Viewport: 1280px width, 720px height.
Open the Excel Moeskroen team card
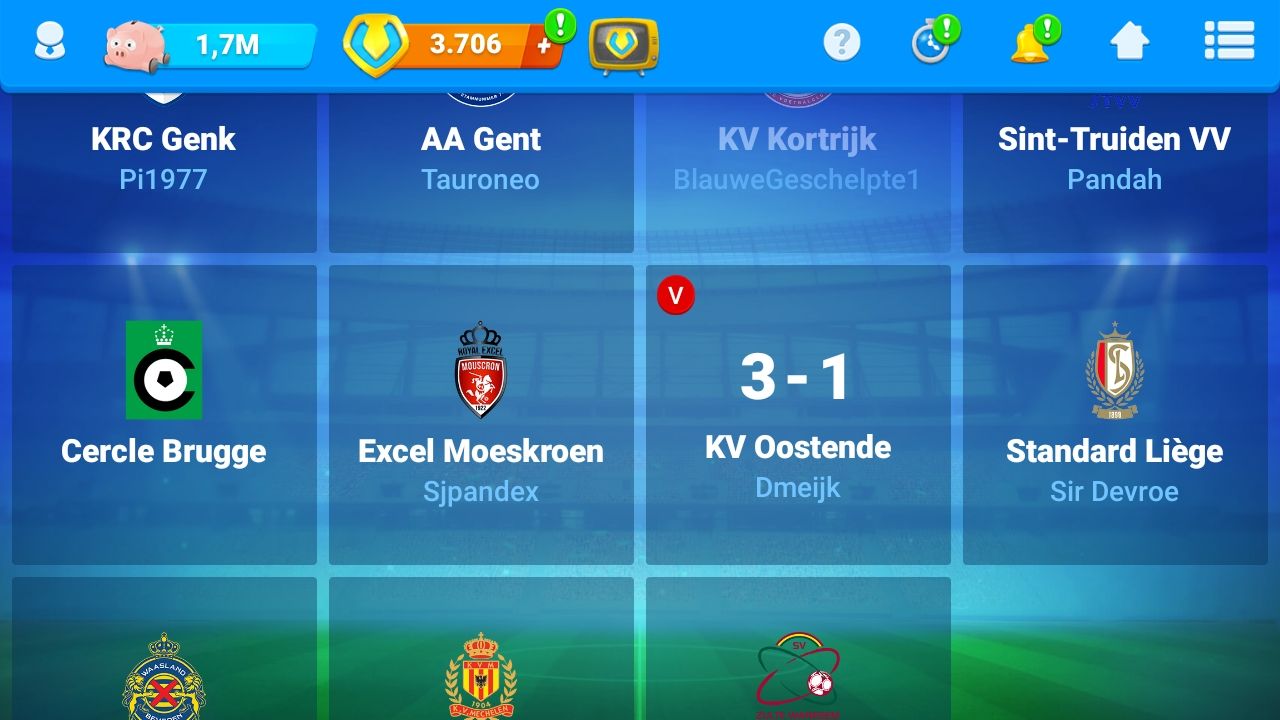[x=481, y=415]
